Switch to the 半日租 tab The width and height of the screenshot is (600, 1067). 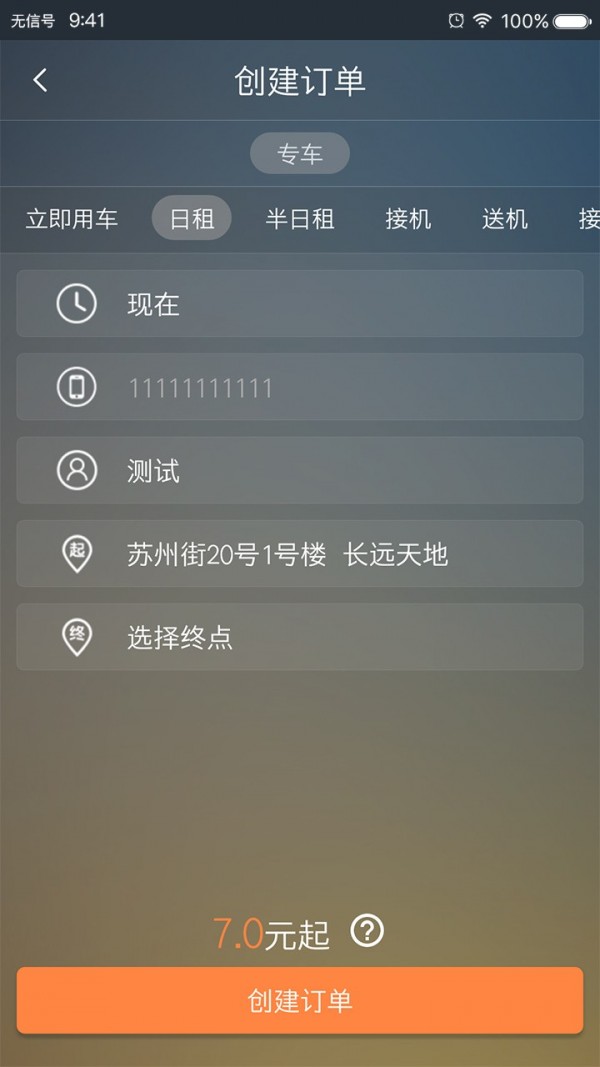[300, 219]
